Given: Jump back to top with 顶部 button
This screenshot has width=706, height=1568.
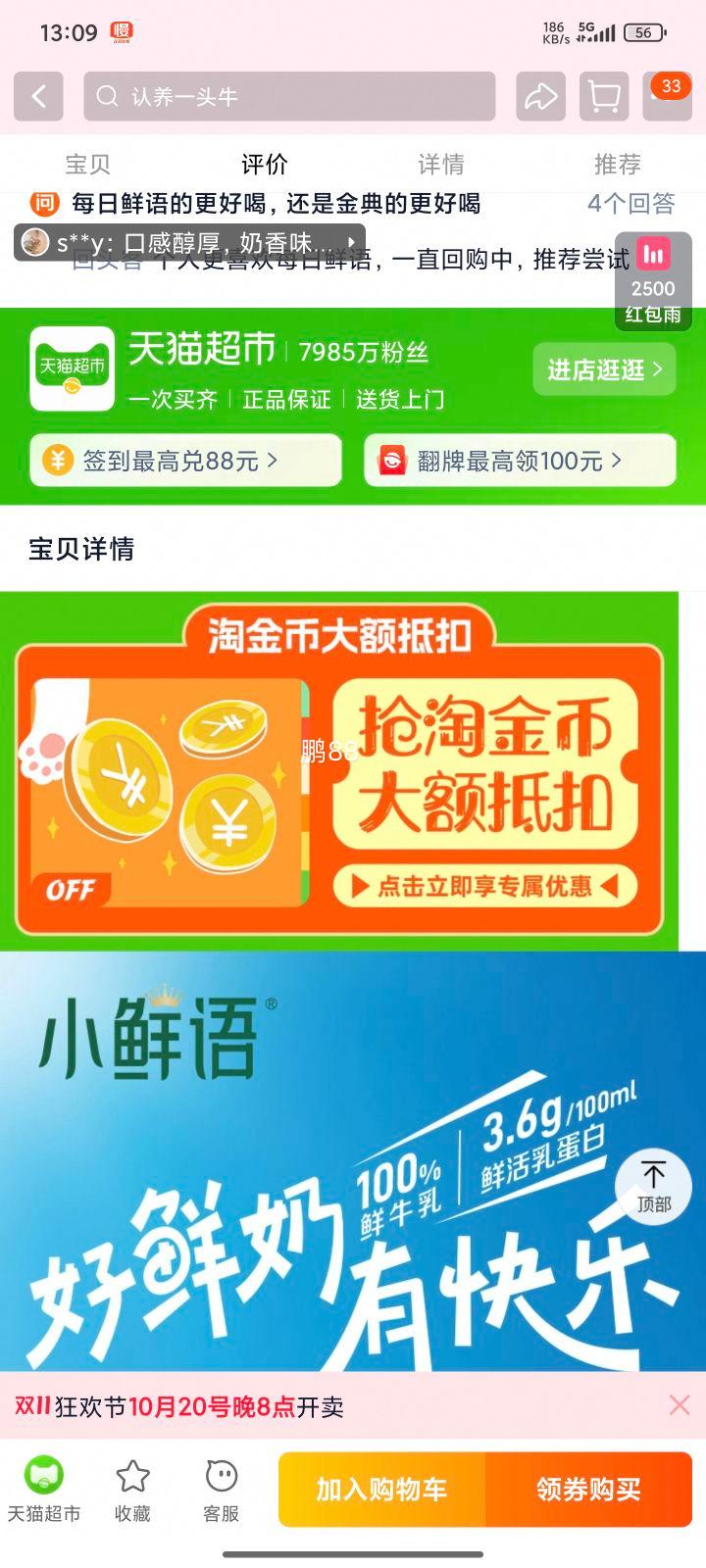Looking at the screenshot, I should click(x=653, y=1187).
